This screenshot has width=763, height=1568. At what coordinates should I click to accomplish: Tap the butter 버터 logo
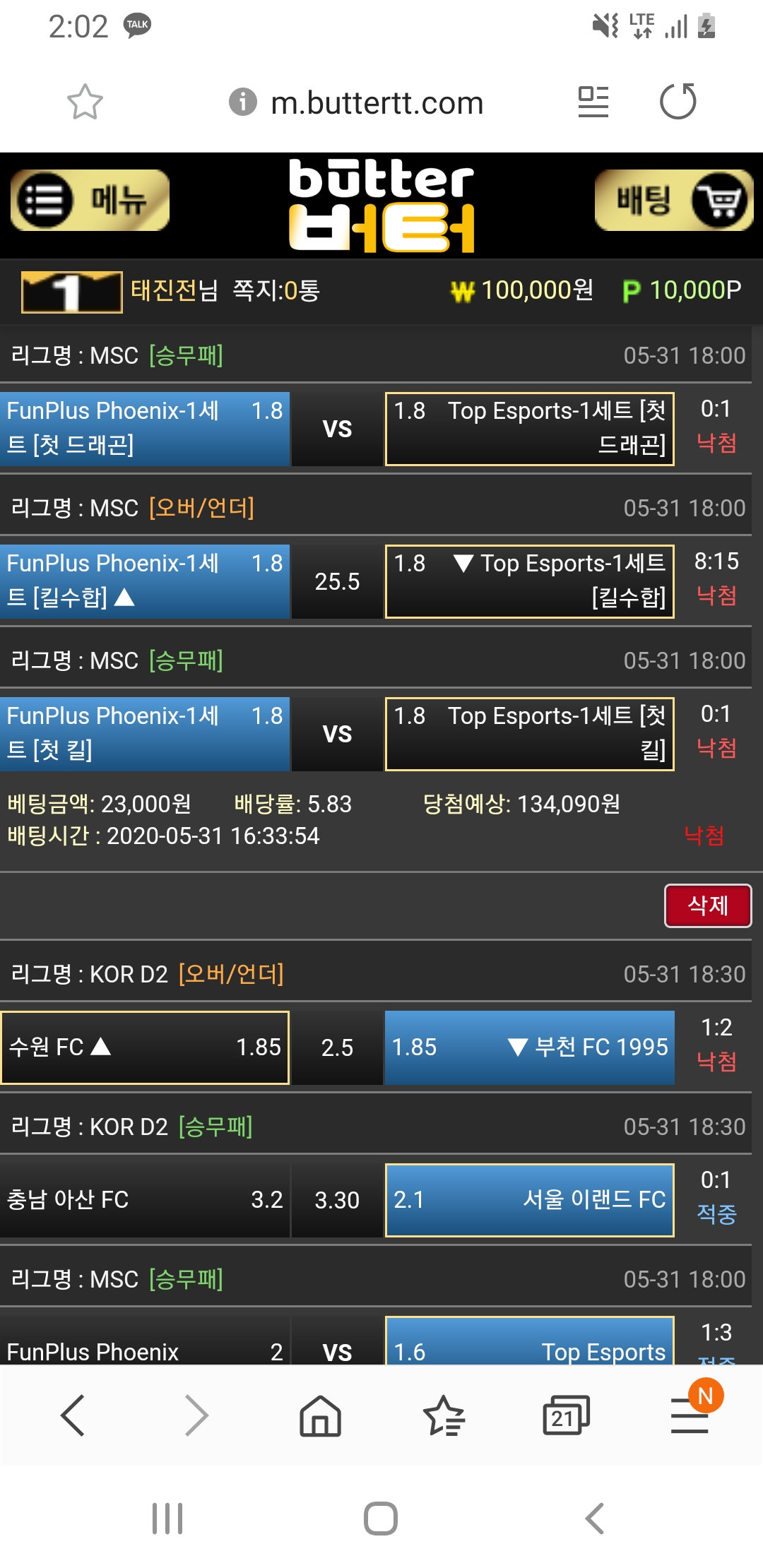[381, 206]
